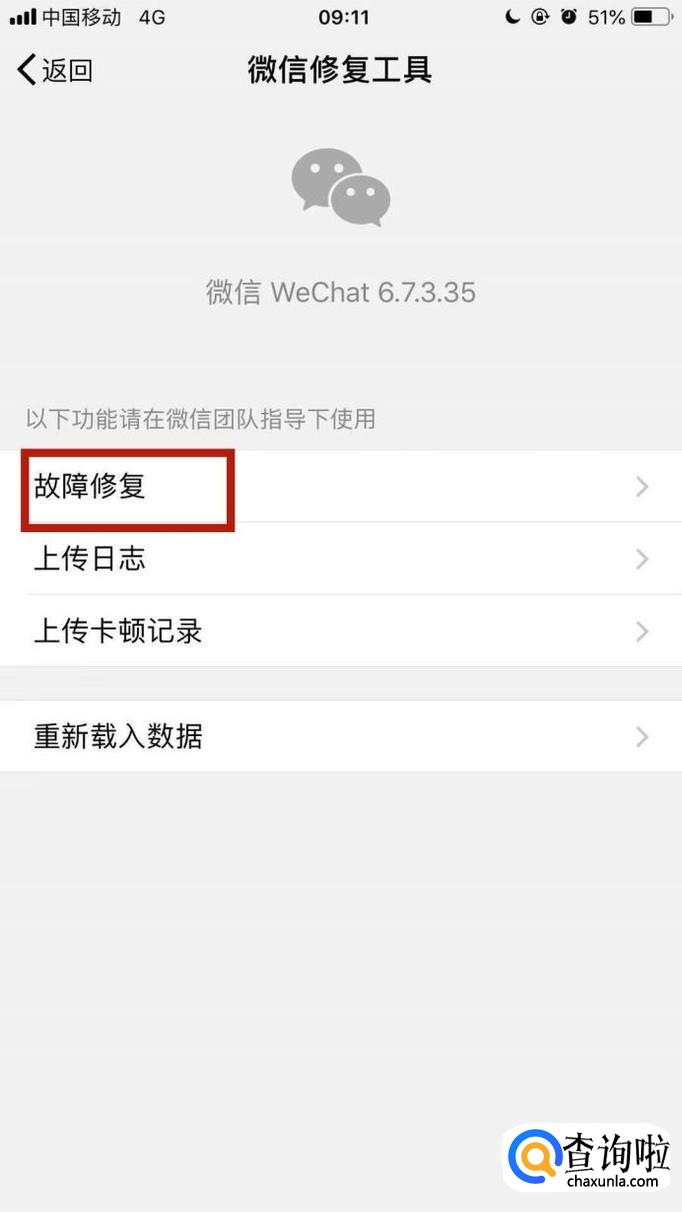Go back with the 返回 button

tap(55, 70)
